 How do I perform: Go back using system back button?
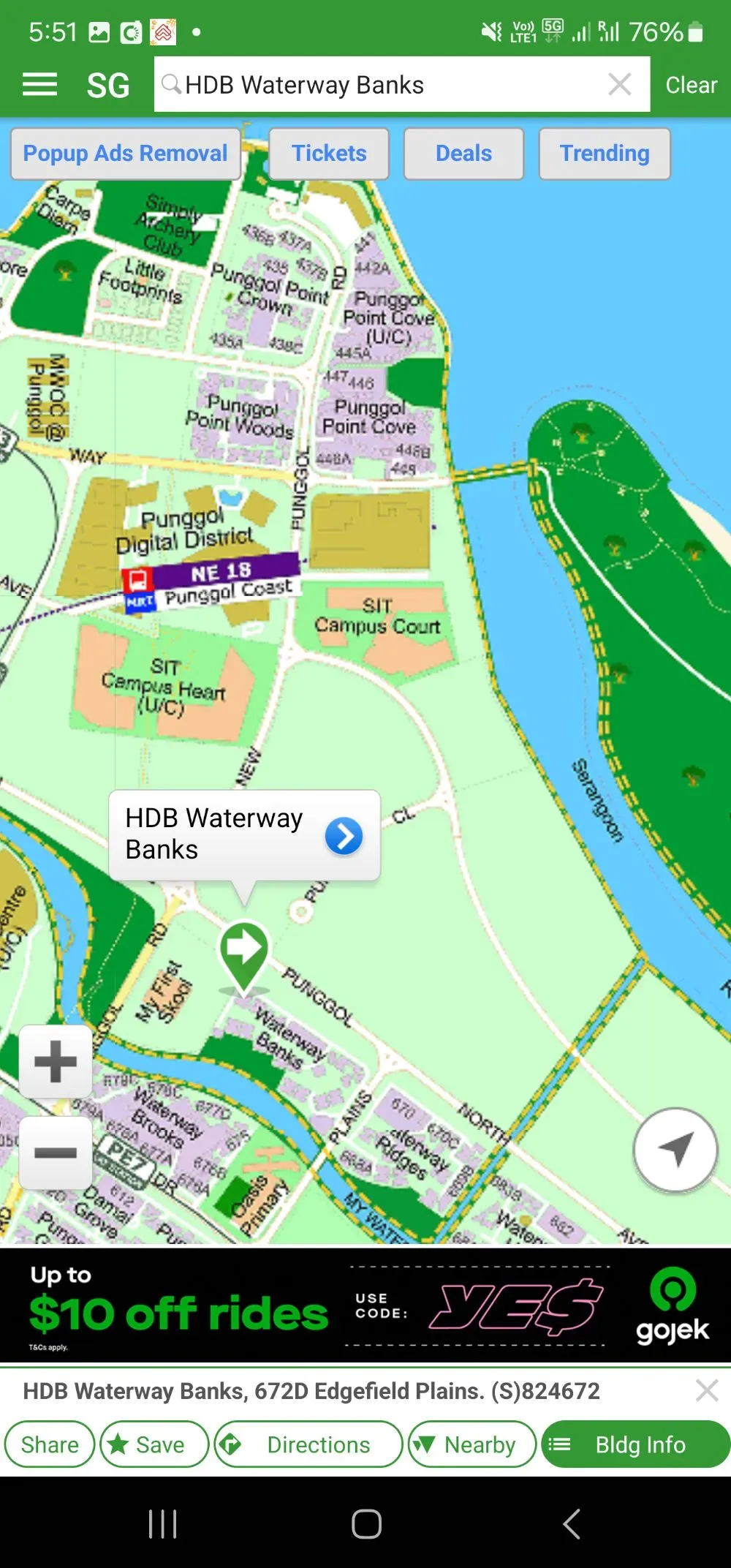pyautogui.click(x=572, y=1524)
